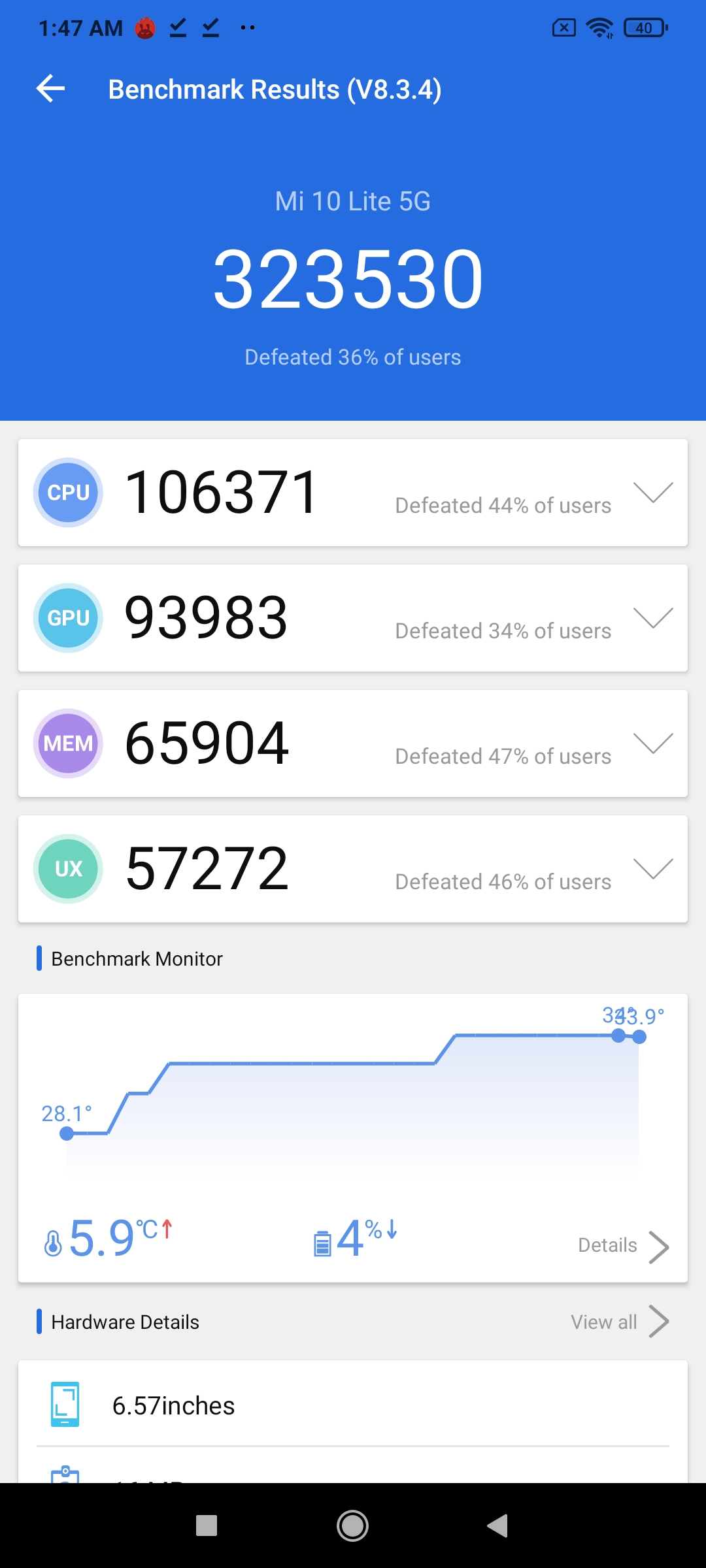
Task: Expand the MEM score section
Action: (652, 743)
